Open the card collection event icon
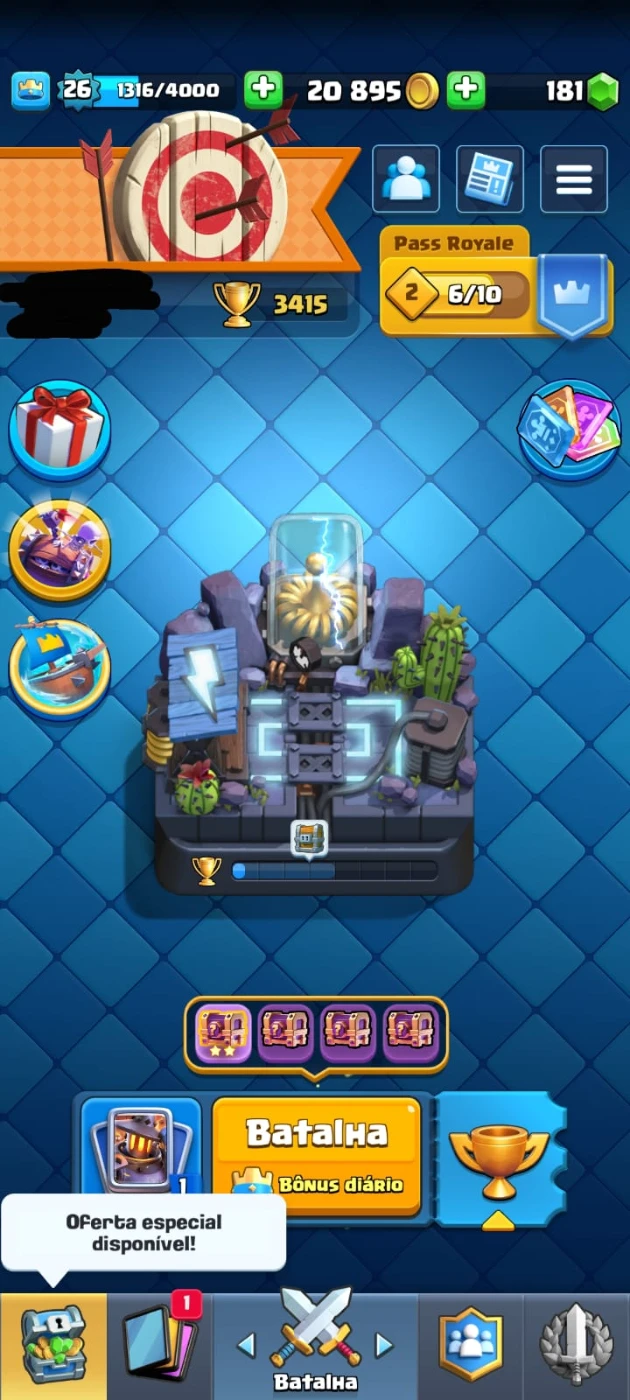630x1400 pixels. 568,429
